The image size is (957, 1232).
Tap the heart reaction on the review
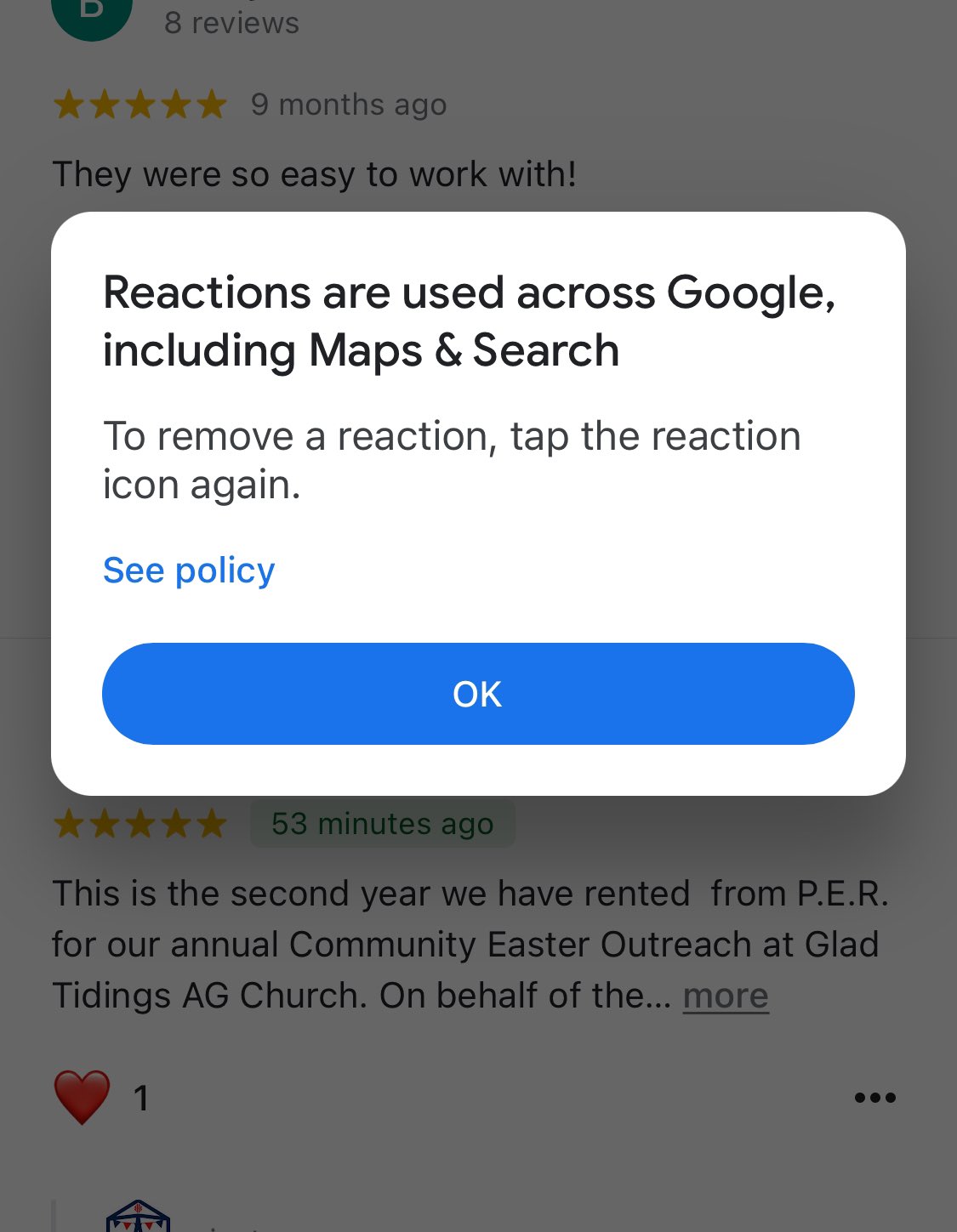(83, 1097)
